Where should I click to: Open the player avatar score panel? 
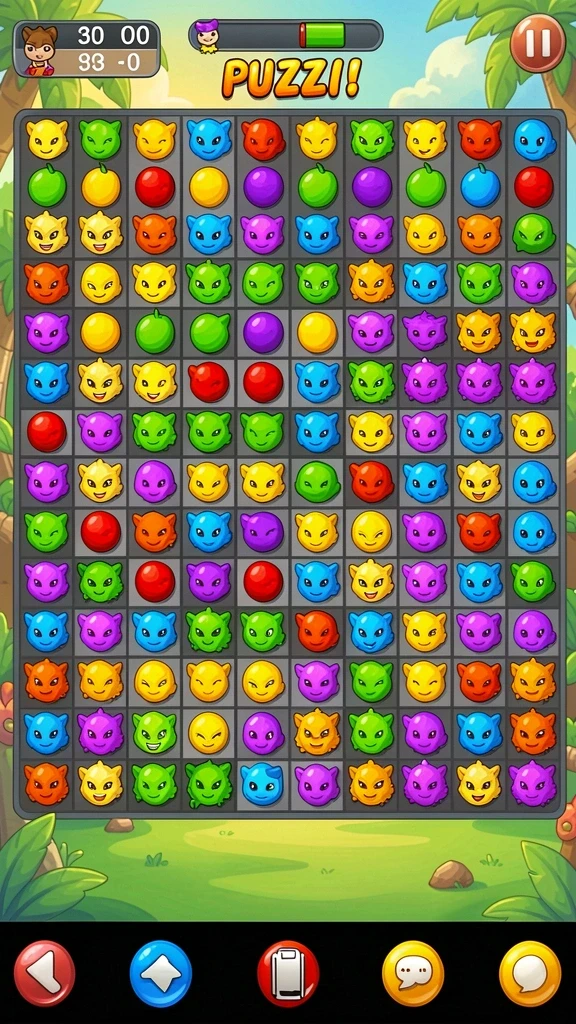[x=87, y=49]
